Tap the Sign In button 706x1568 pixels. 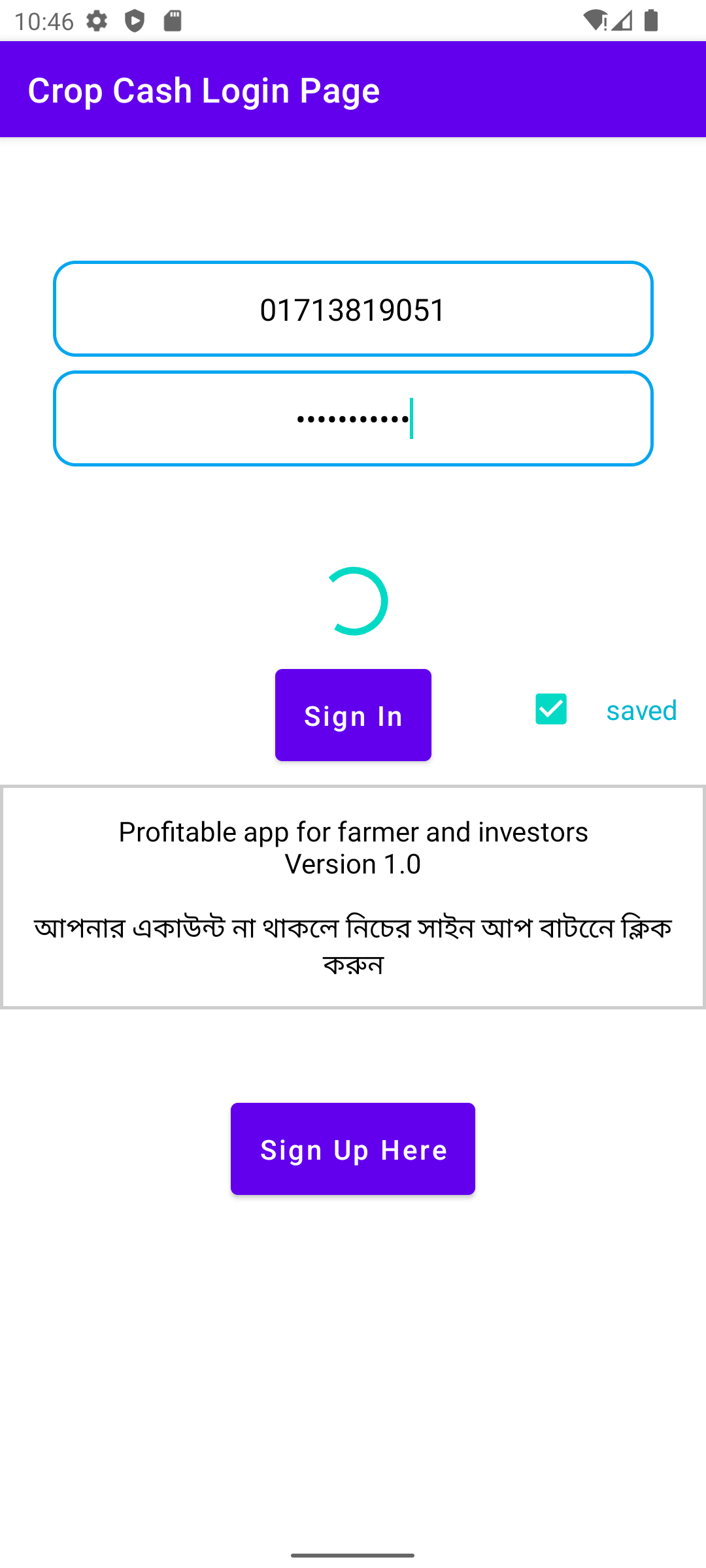coord(353,715)
